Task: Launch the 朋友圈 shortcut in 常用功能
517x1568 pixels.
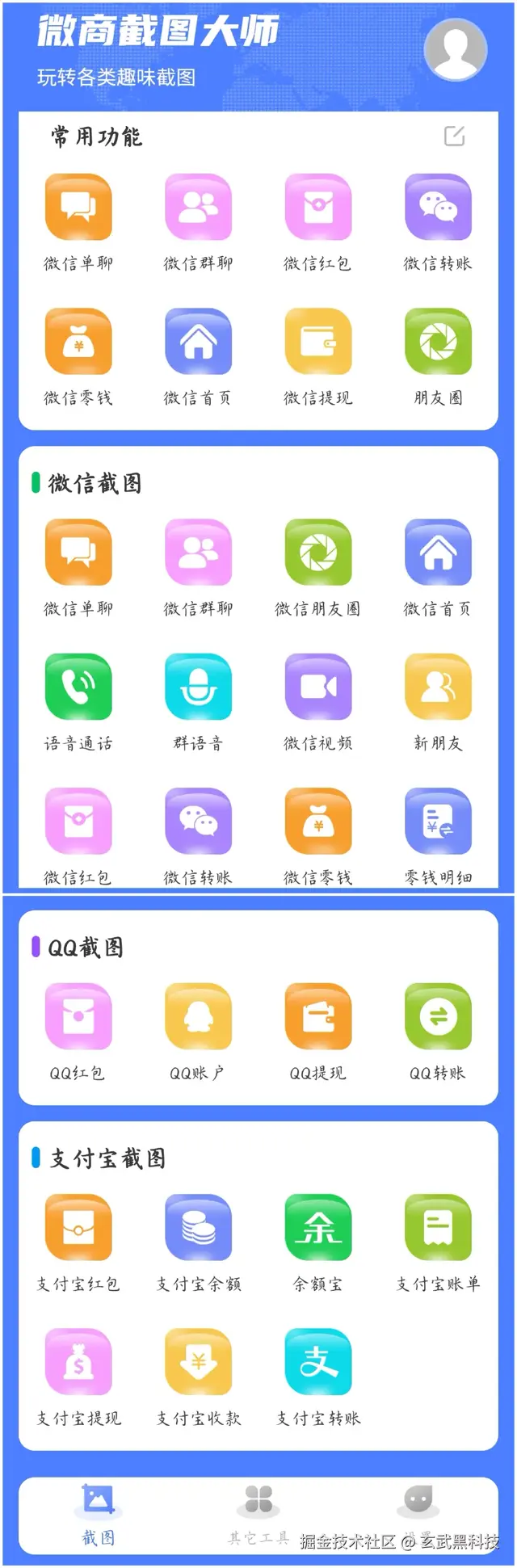Action: (438, 343)
